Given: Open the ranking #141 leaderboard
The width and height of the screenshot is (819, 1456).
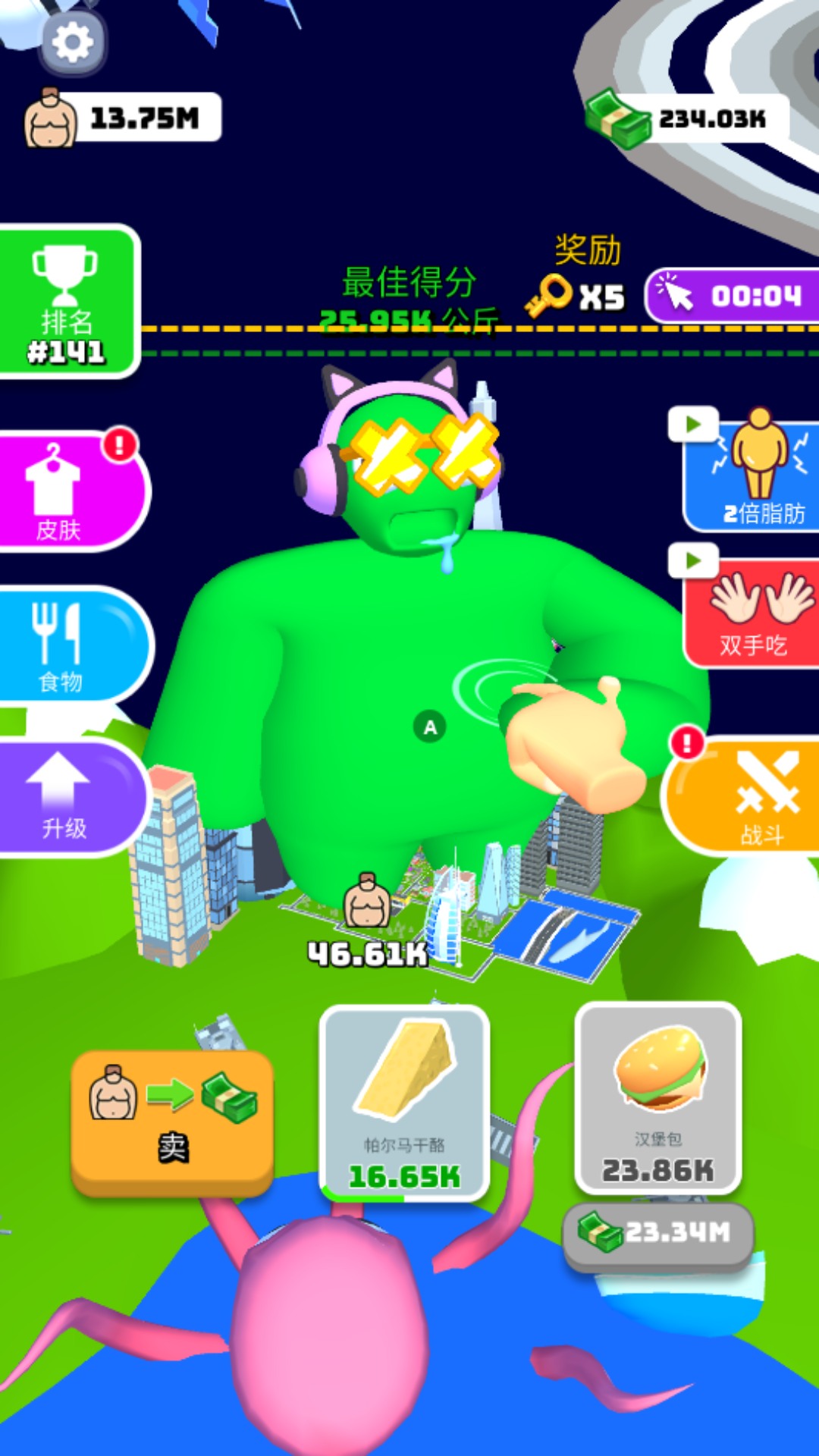Looking at the screenshot, I should pos(68,302).
